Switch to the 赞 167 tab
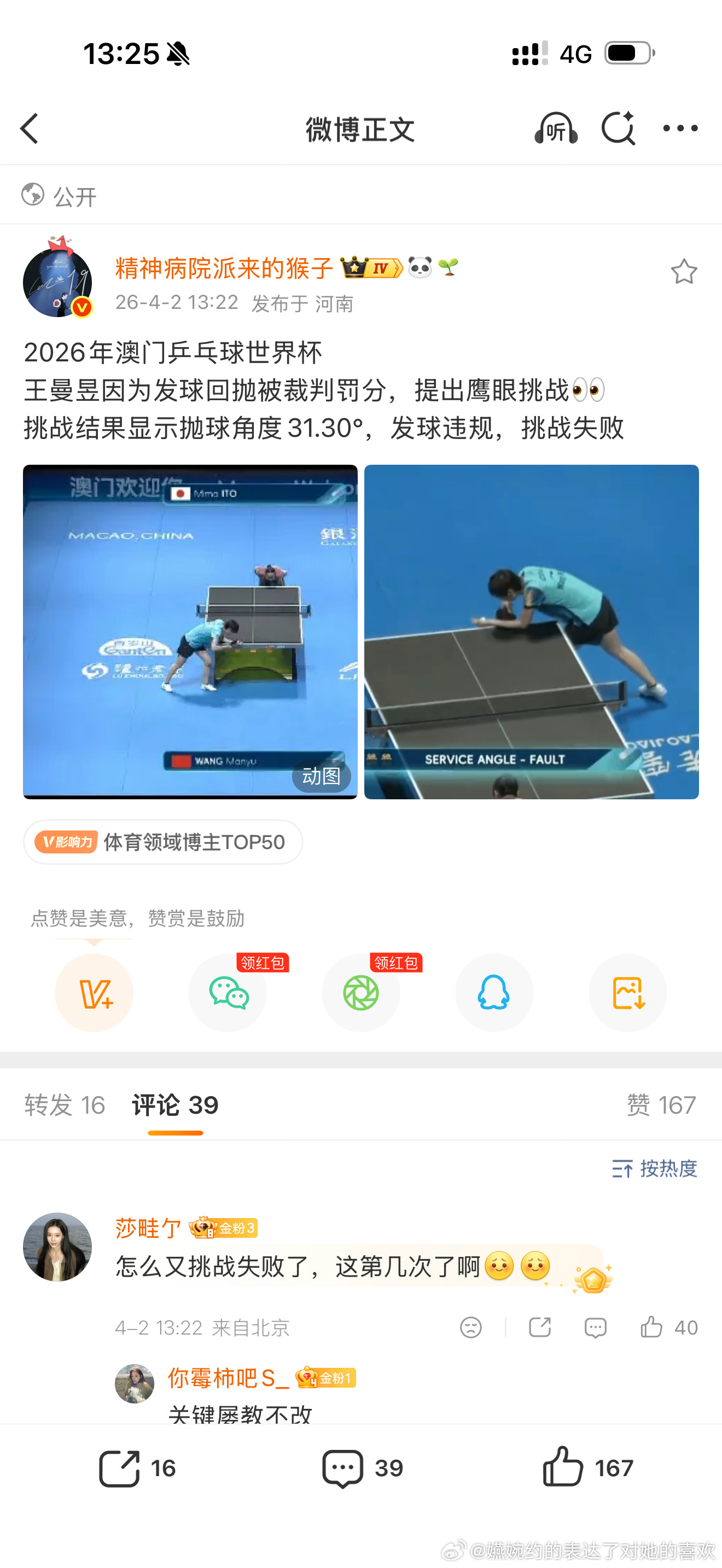 click(662, 1105)
